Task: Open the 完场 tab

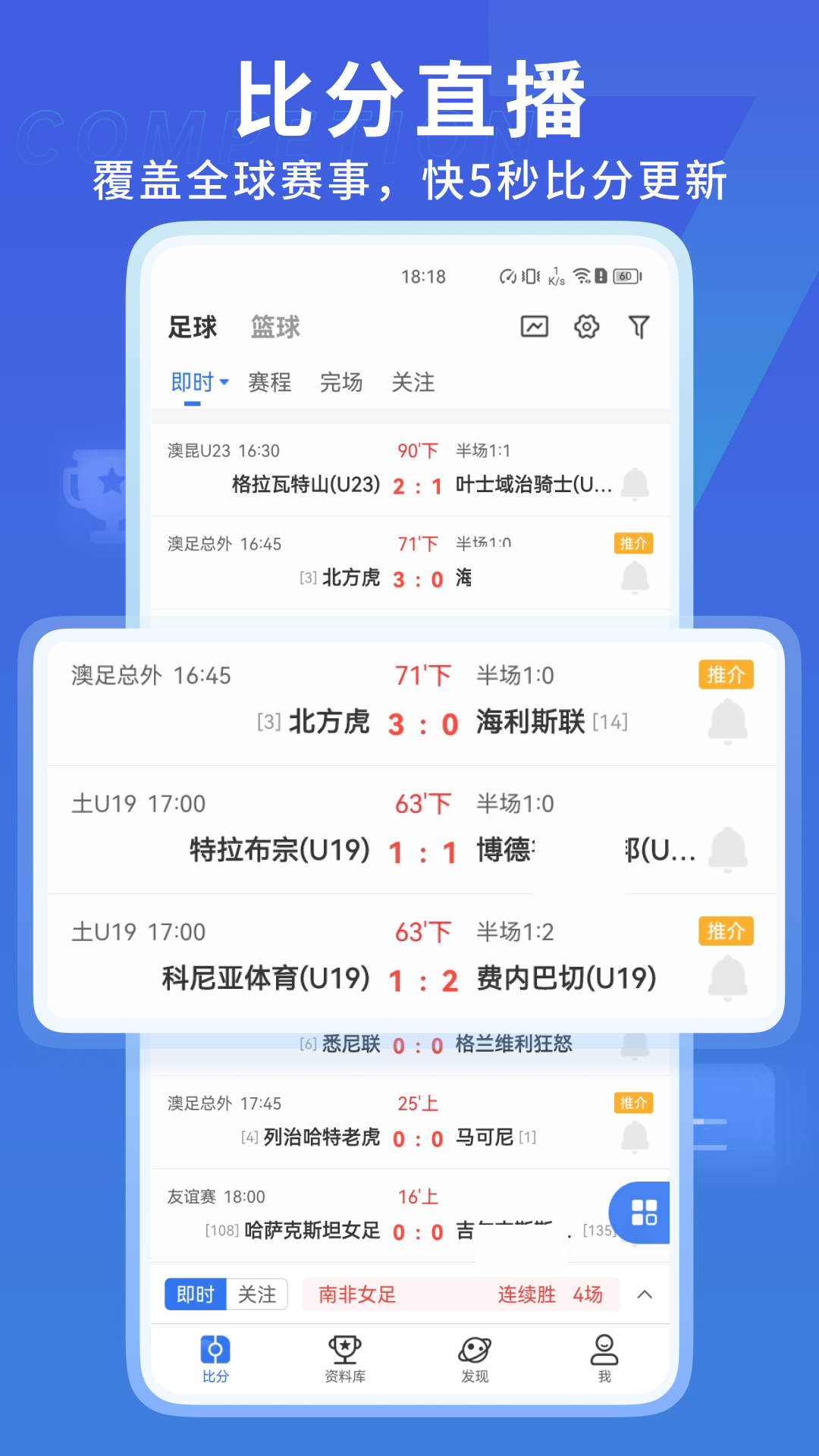Action: 342,383
